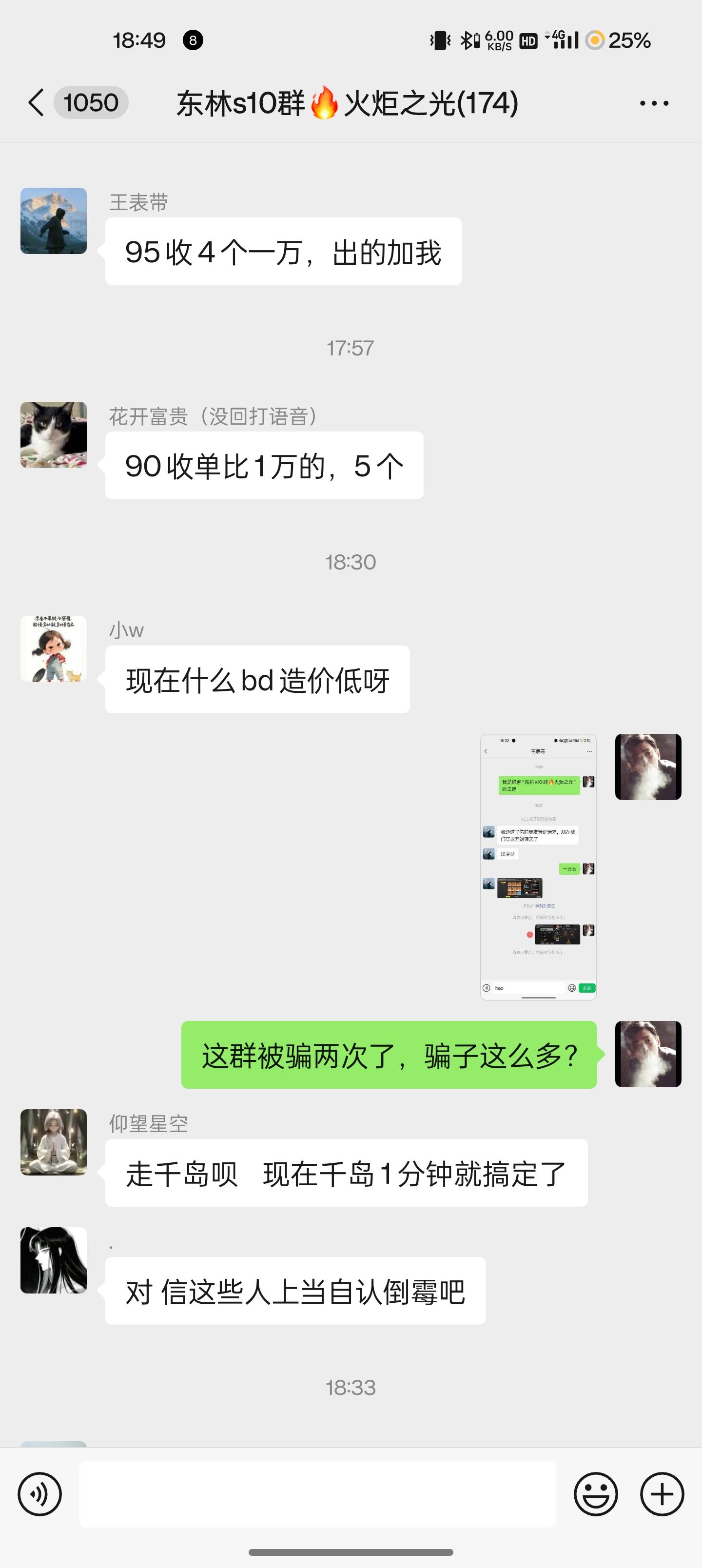Viewport: 702px width, 1568px height.
Task: Open the chat's more options (...)
Action: [x=653, y=103]
